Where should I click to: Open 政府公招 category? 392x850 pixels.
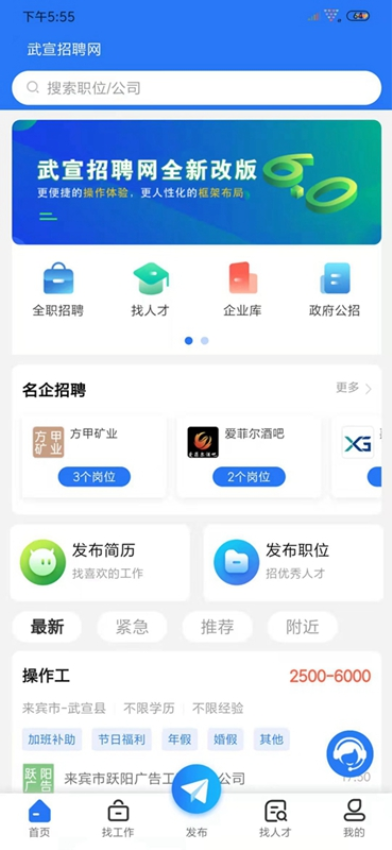point(335,289)
